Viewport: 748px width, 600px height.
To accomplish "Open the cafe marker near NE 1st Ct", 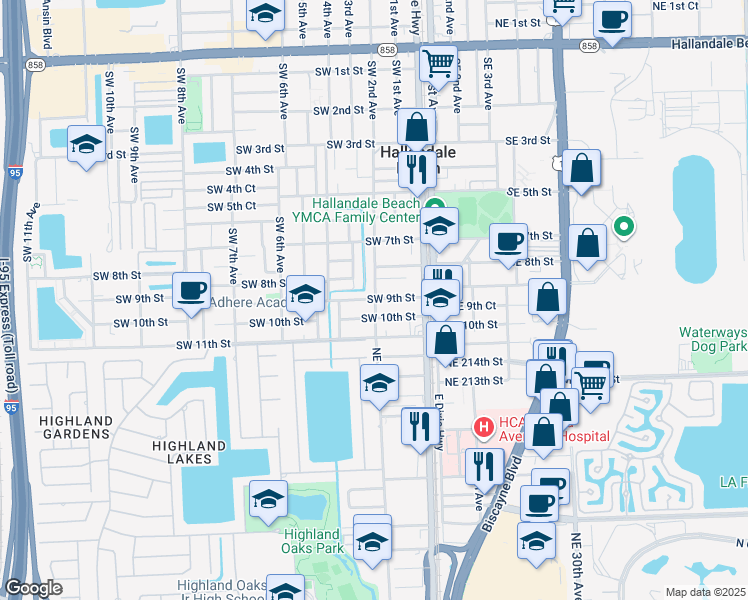I will pos(611,17).
